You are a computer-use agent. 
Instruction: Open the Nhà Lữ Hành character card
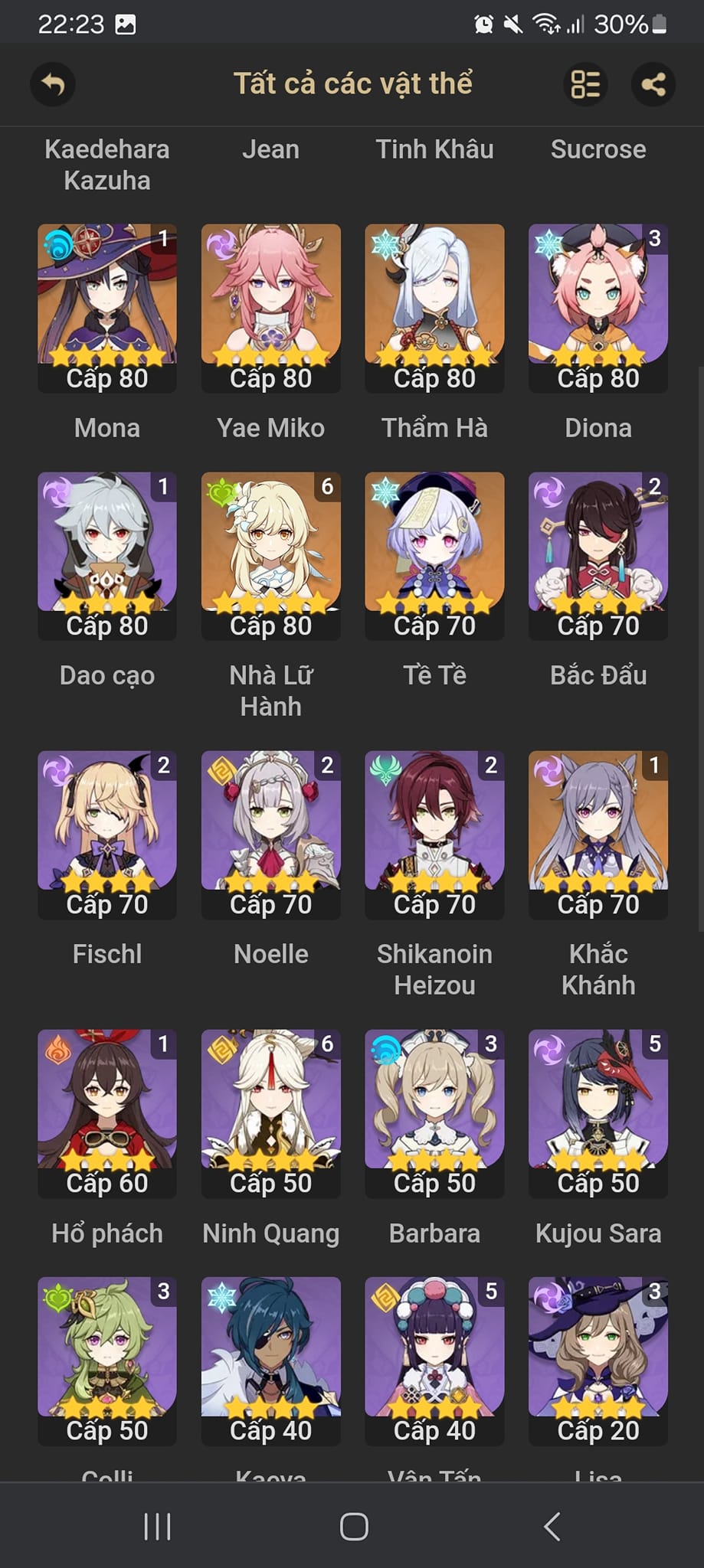point(270,556)
